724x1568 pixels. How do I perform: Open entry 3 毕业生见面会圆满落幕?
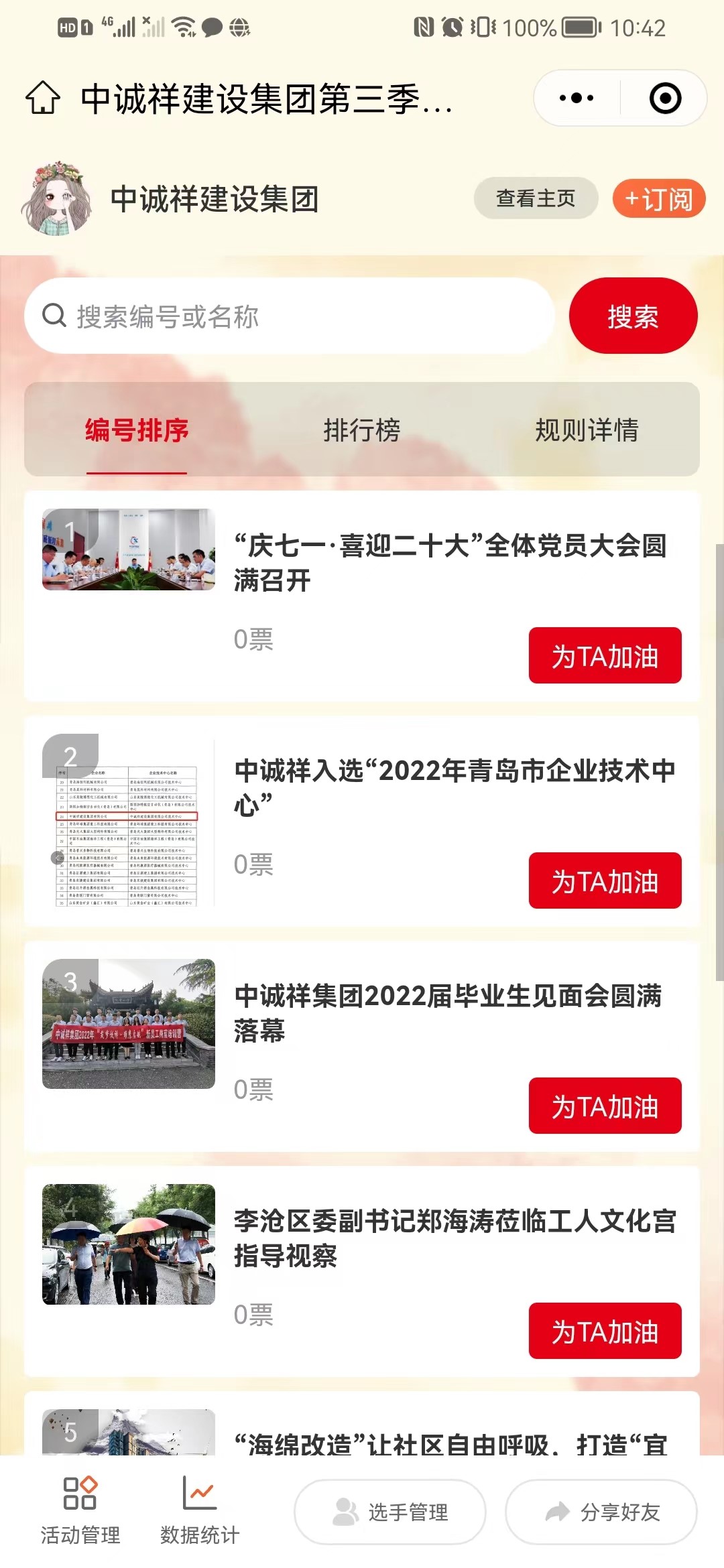point(448,1012)
